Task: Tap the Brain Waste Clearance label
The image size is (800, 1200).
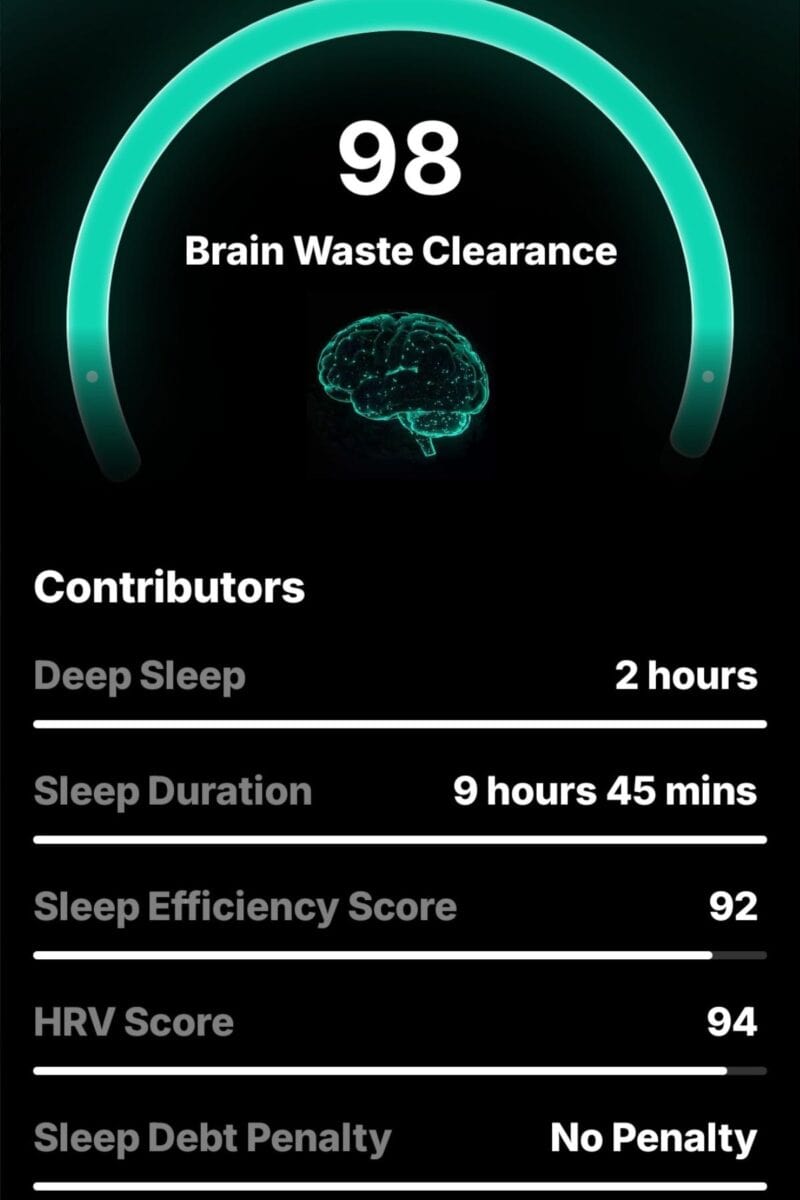Action: tap(398, 252)
